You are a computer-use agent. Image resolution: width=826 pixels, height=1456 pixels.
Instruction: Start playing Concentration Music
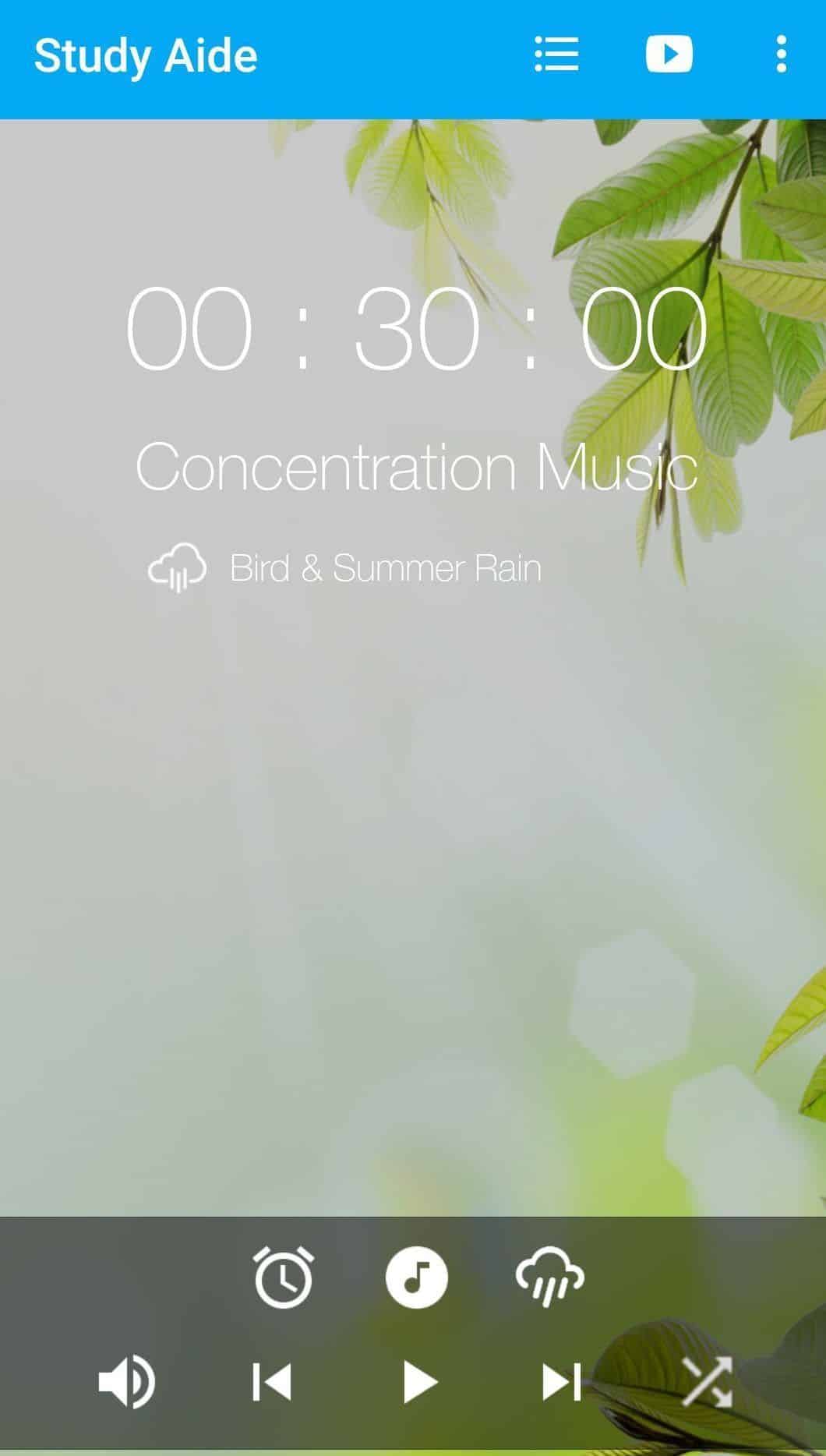point(419,1382)
